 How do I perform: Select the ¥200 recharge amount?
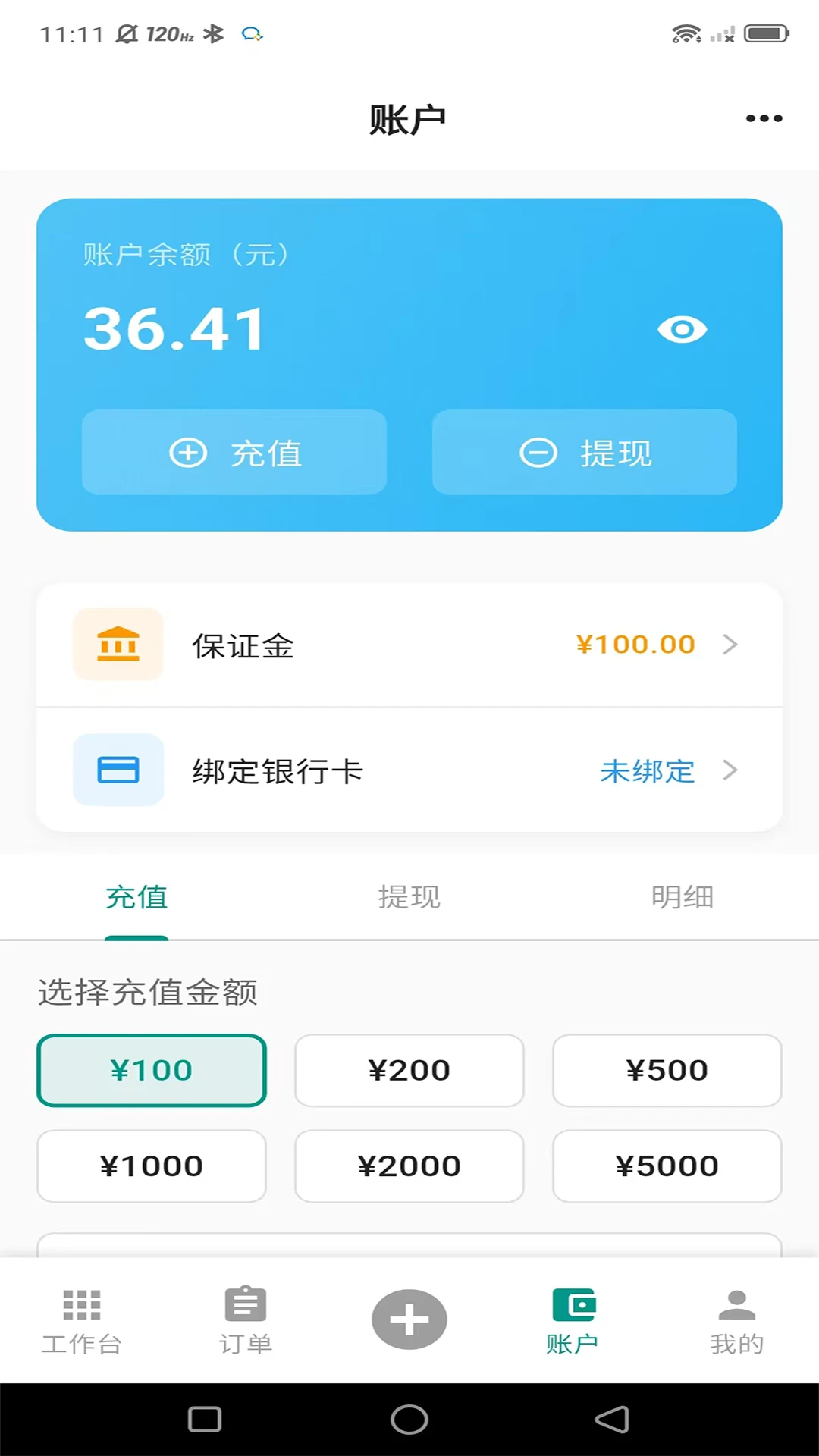[x=409, y=1070]
